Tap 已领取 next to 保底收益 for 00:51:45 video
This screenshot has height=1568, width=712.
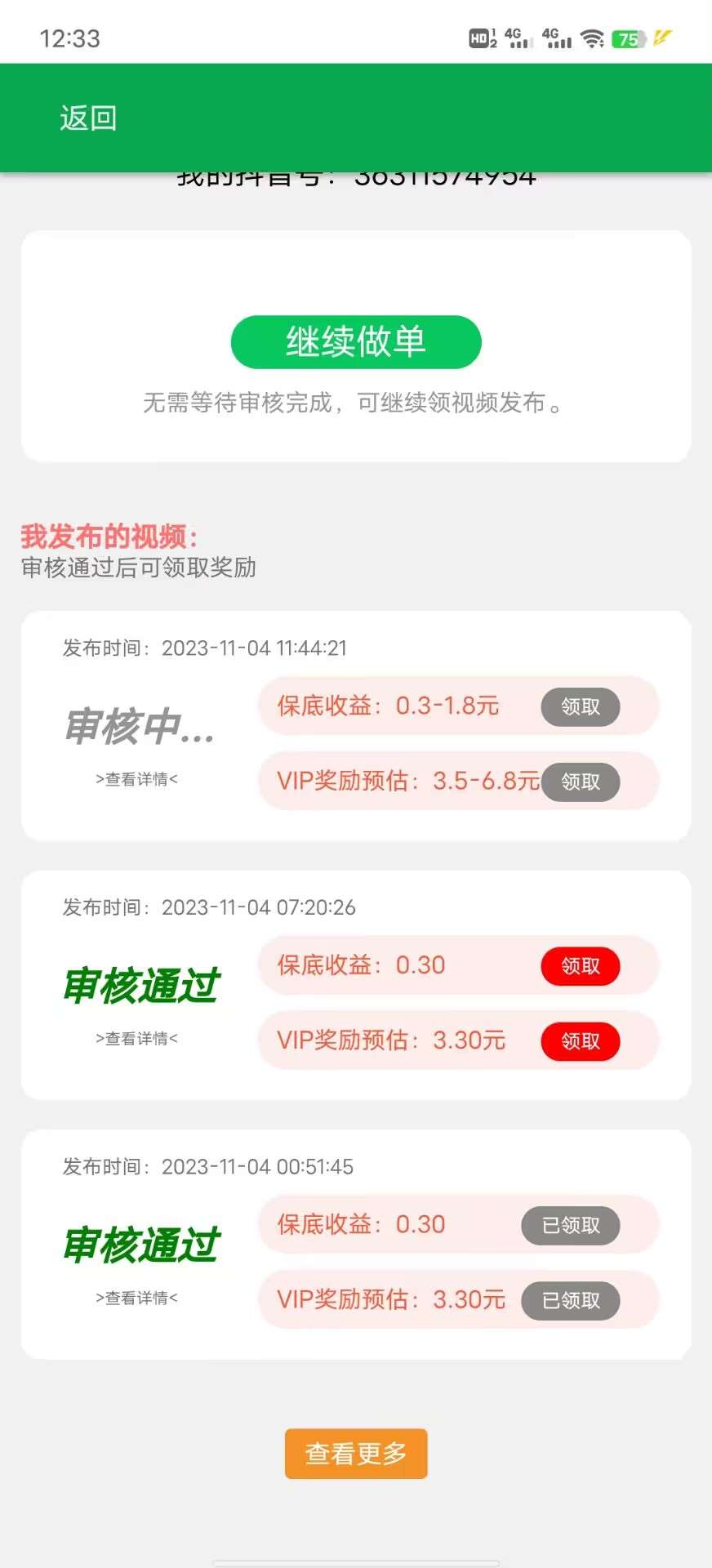571,1226
